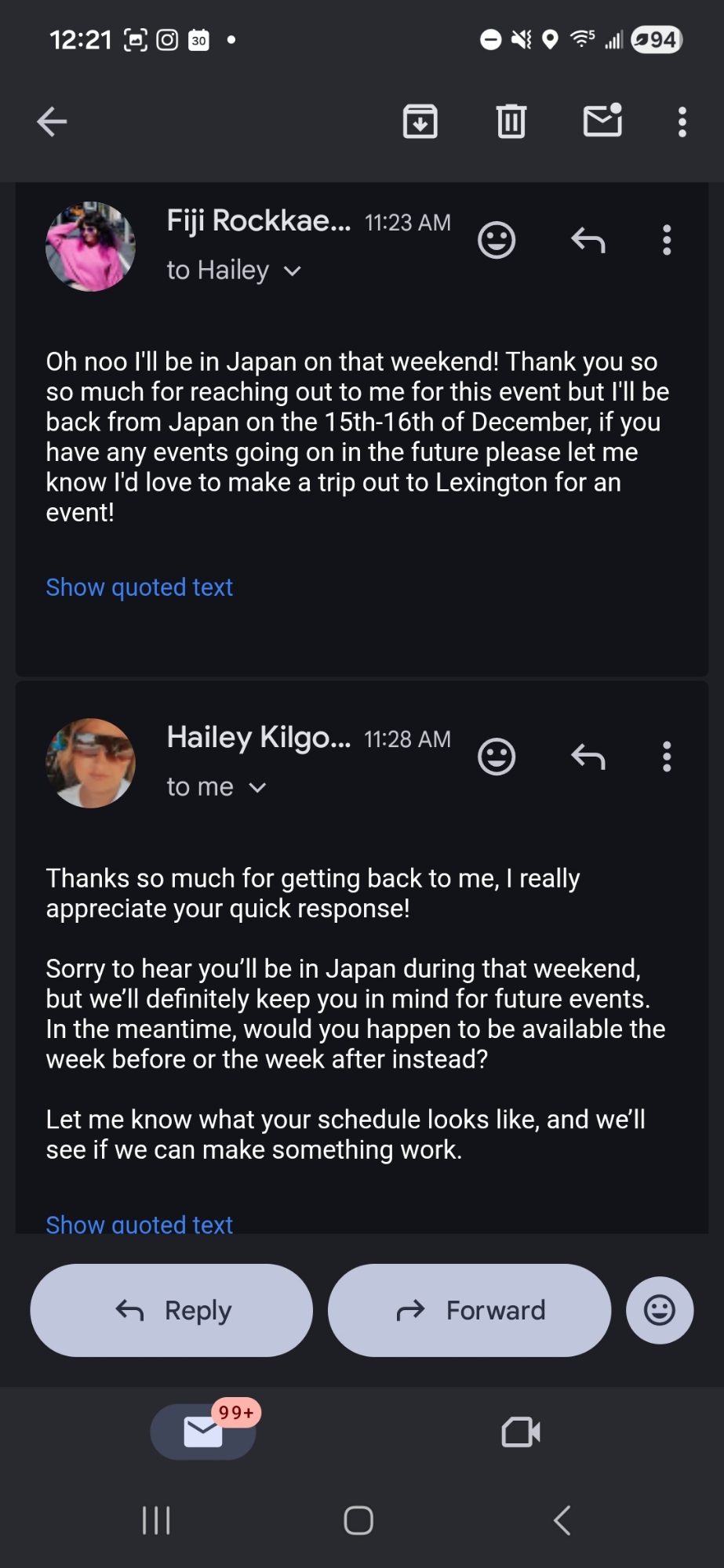Reply to Hailey Kilgo's message

(x=588, y=757)
